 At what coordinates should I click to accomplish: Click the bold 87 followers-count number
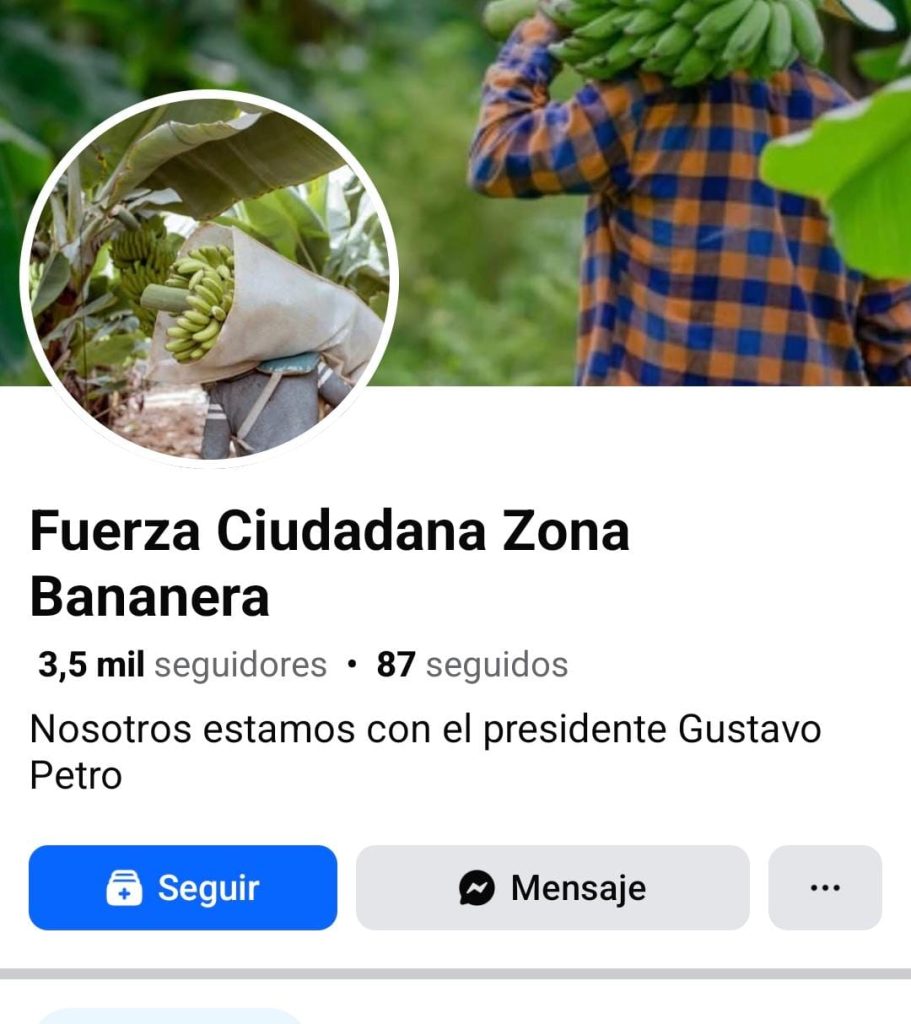tap(395, 661)
